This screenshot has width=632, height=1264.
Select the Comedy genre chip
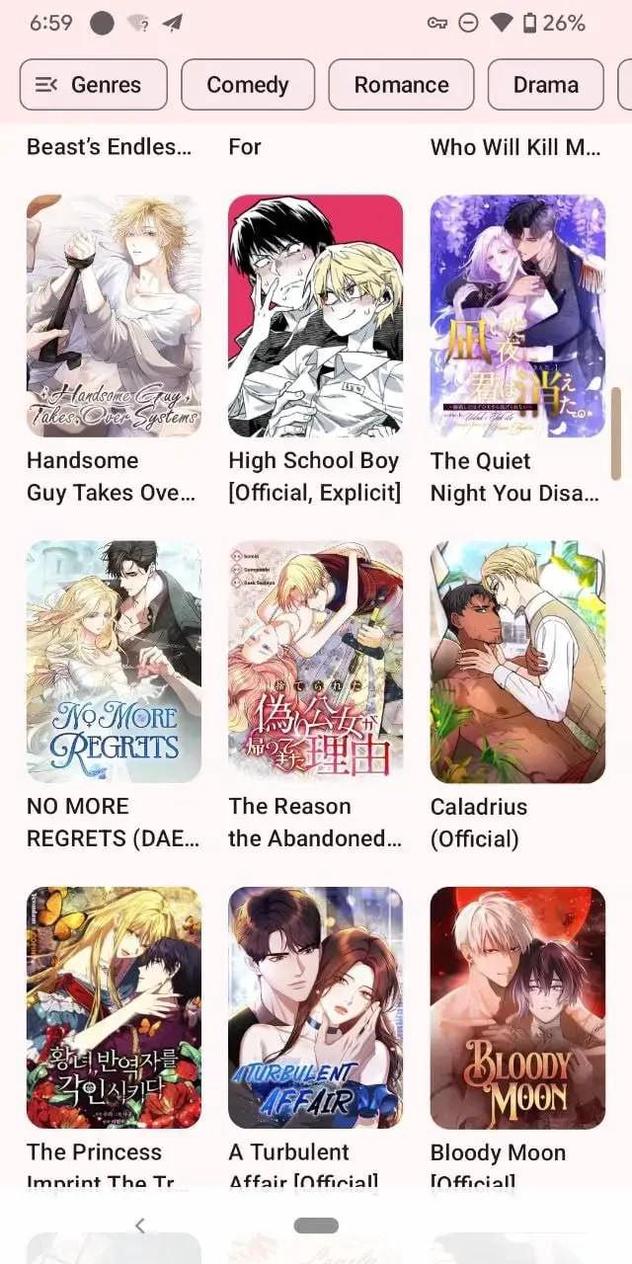click(247, 85)
